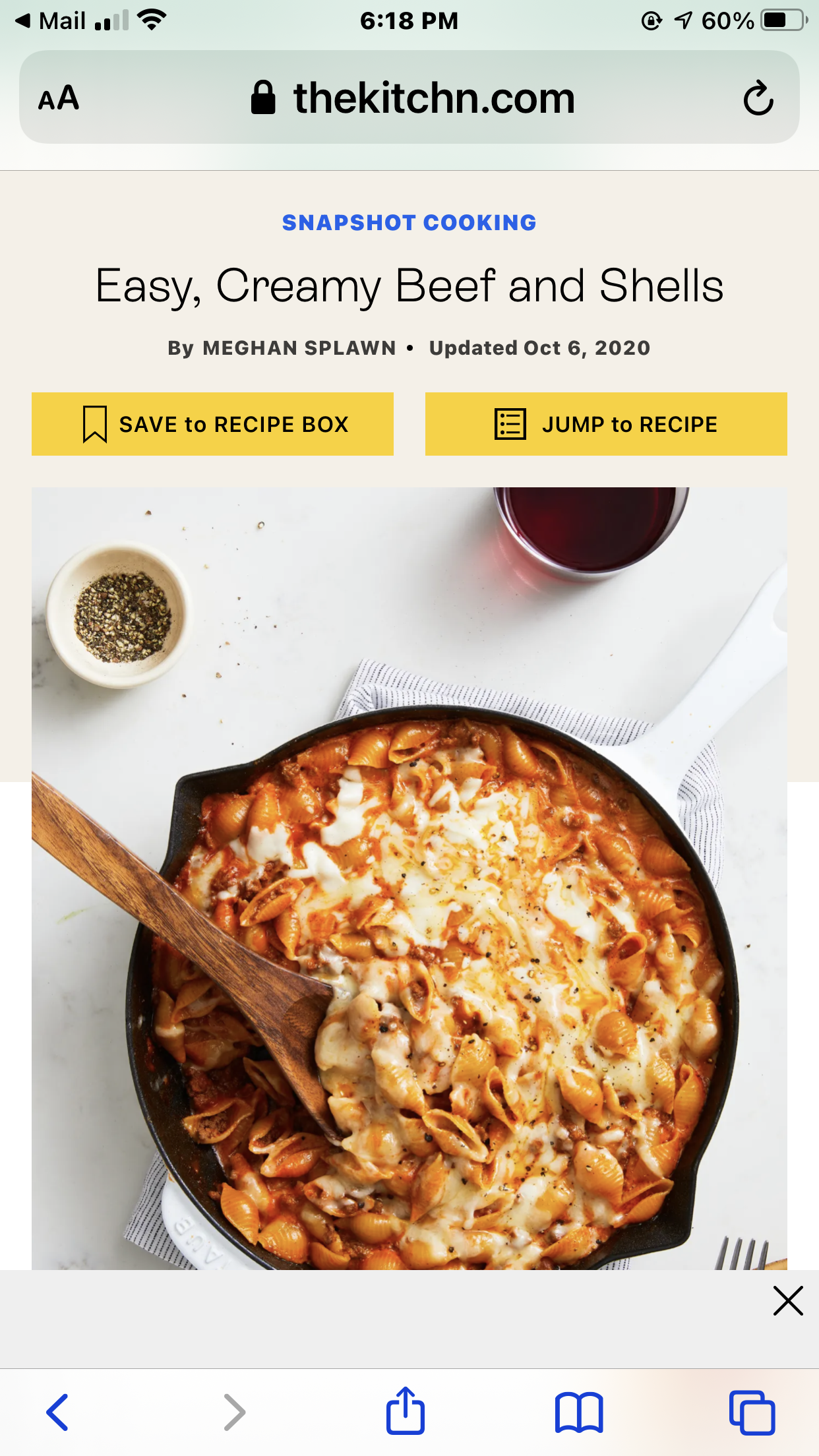Save to Recipe Box
Screen dimensions: 819x1456
[x=212, y=424]
